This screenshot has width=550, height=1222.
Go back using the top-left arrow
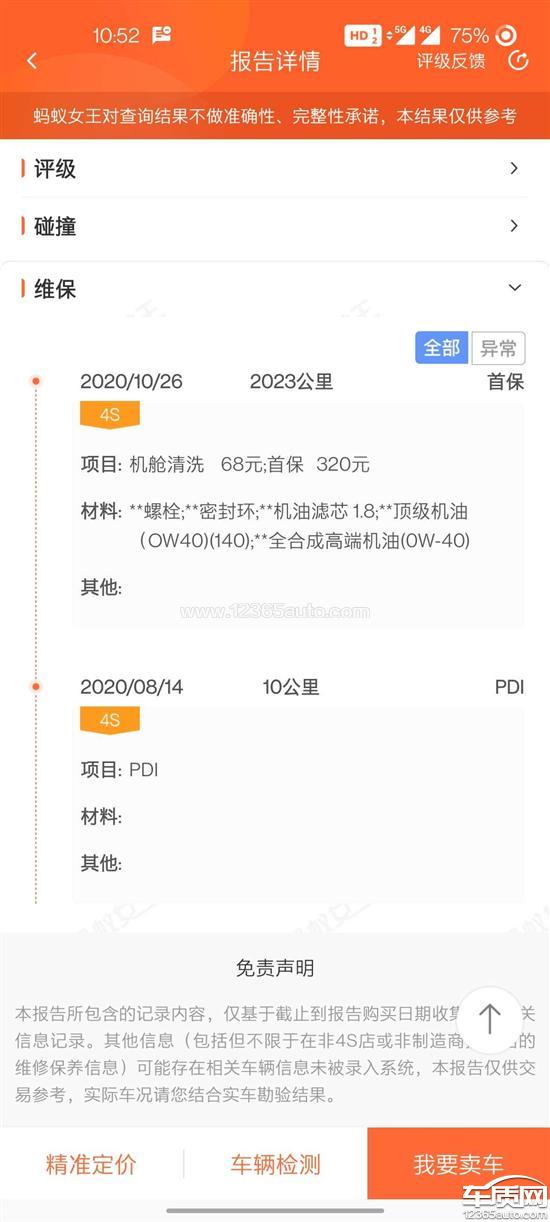pyautogui.click(x=31, y=61)
